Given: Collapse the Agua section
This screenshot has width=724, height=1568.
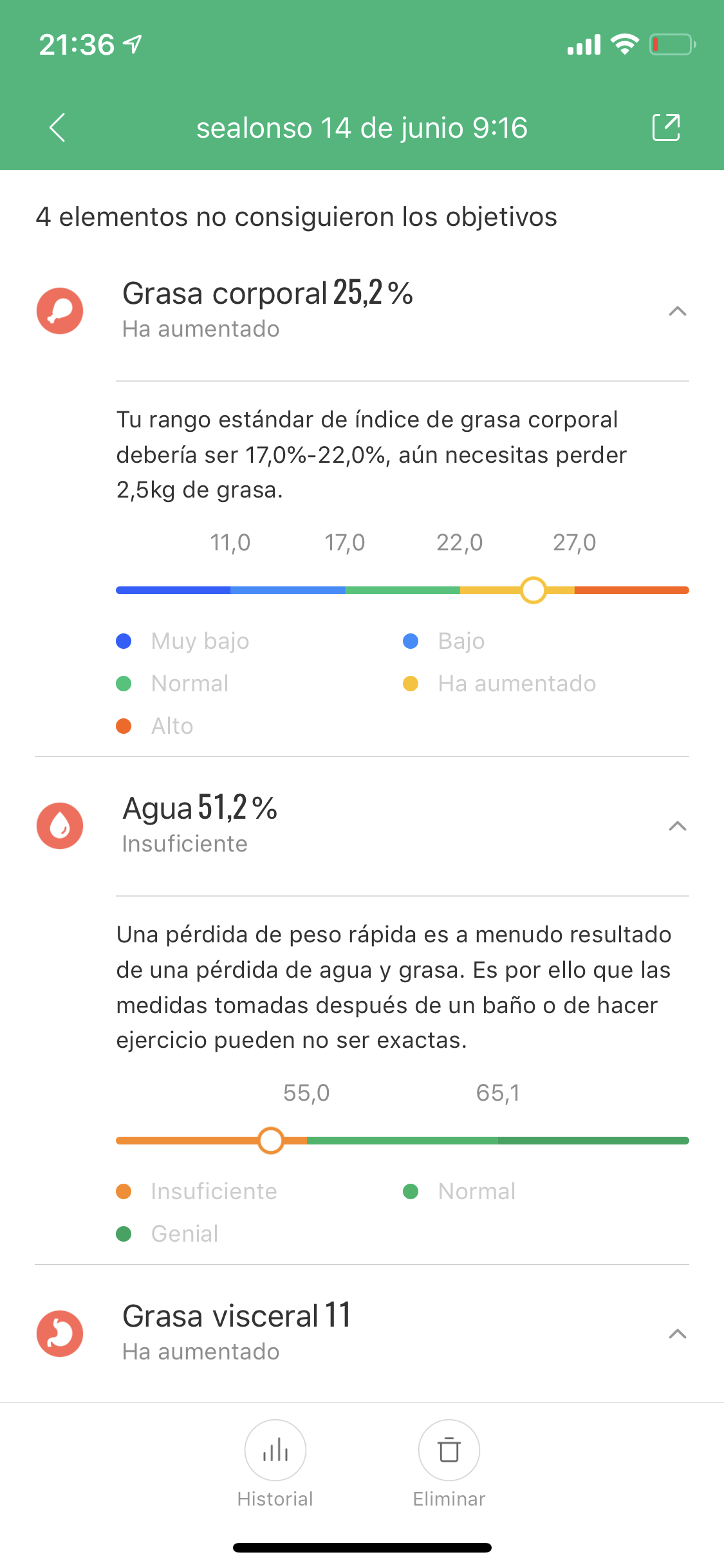Looking at the screenshot, I should [x=677, y=826].
